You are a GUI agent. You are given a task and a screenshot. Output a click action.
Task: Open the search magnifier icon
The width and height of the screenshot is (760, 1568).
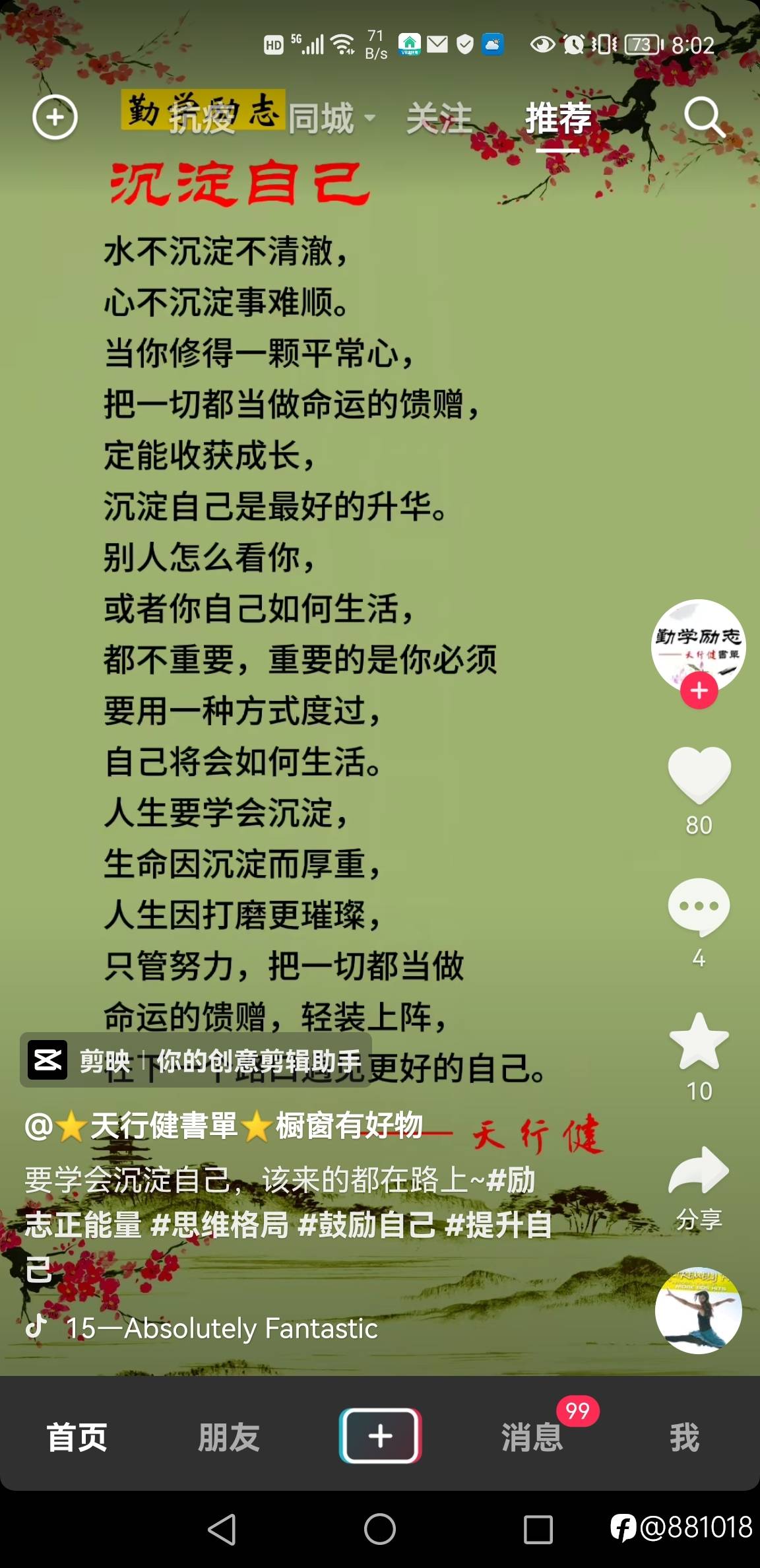[x=704, y=118]
